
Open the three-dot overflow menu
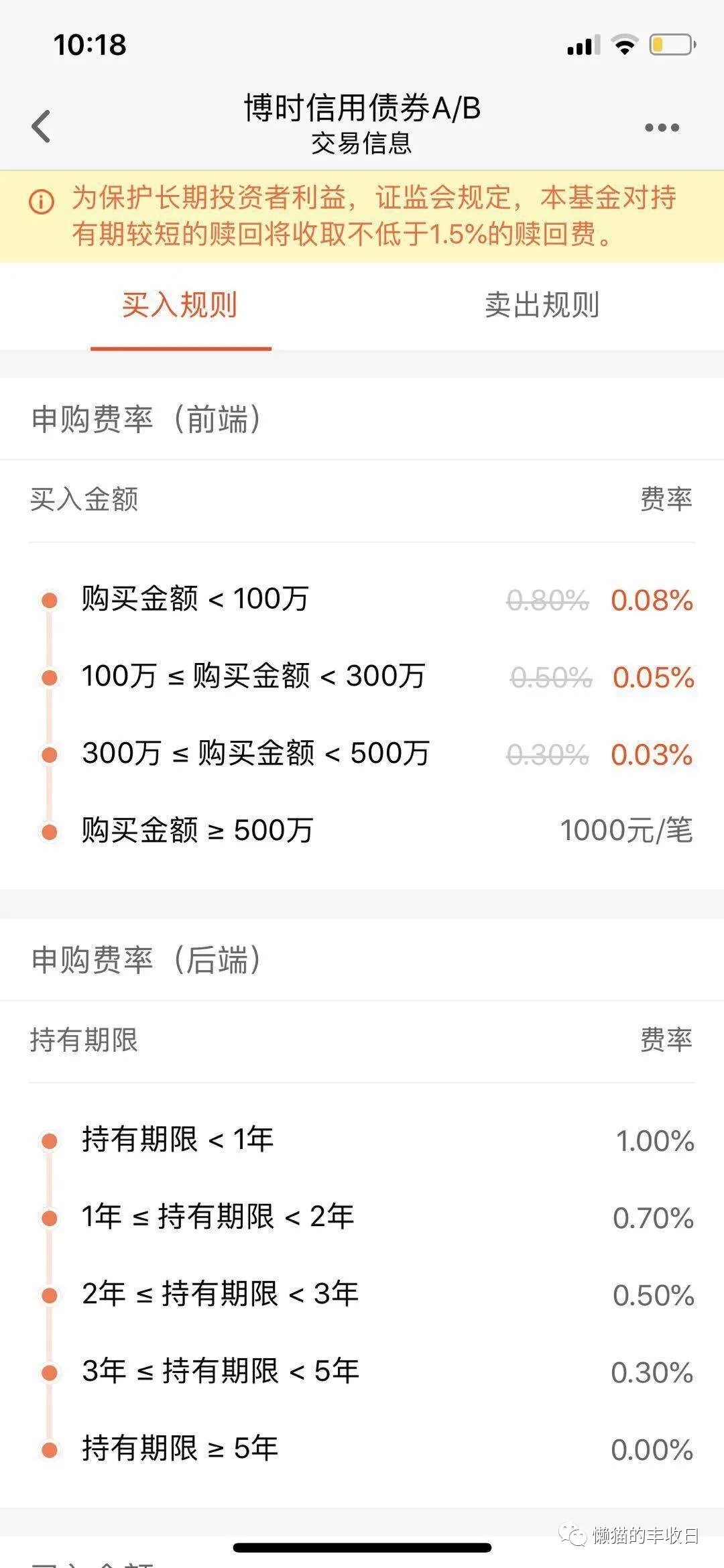662,127
